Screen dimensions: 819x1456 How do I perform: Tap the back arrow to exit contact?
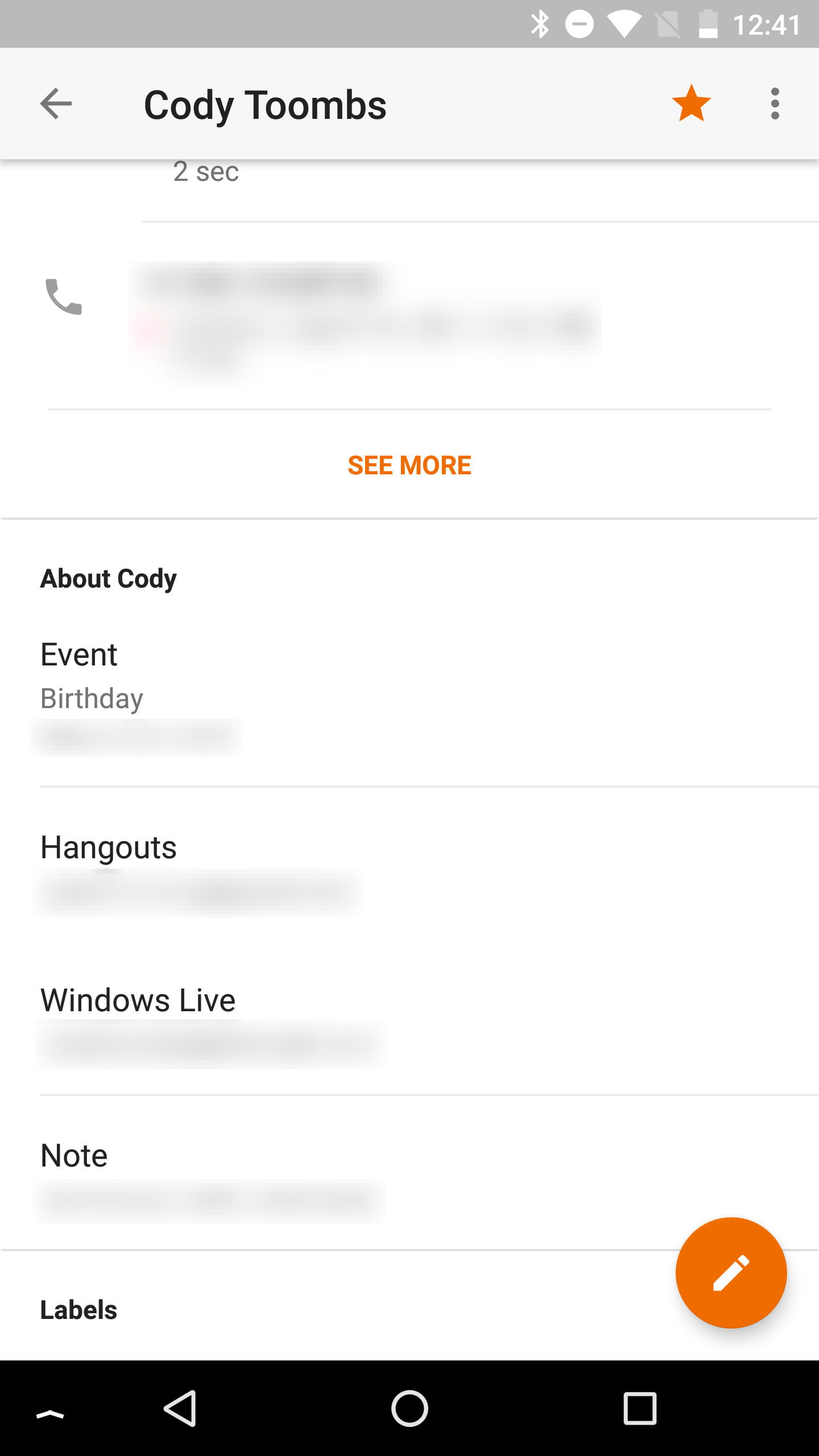pos(55,104)
